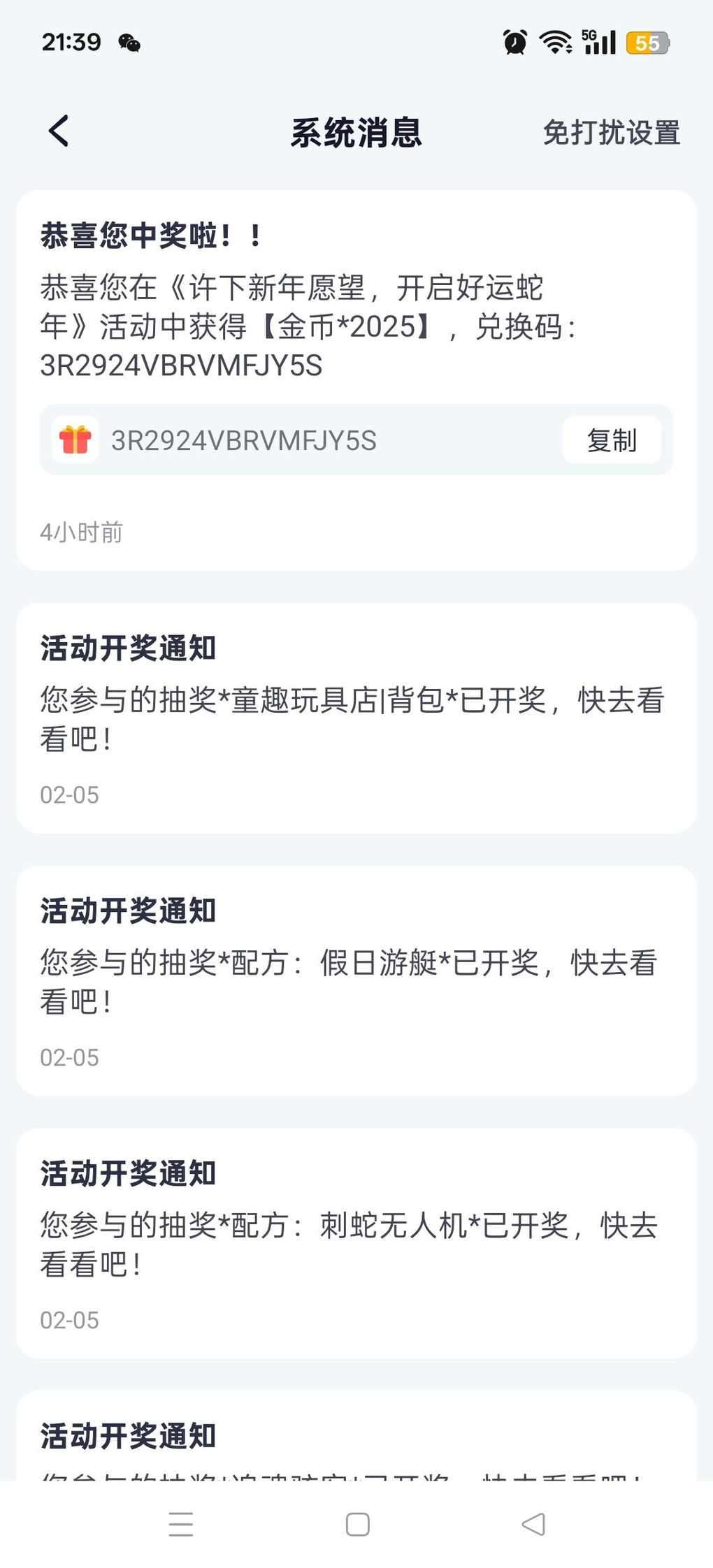Open 免打扰设置 do-not-disturb settings
This screenshot has width=713, height=1568.
click(611, 132)
